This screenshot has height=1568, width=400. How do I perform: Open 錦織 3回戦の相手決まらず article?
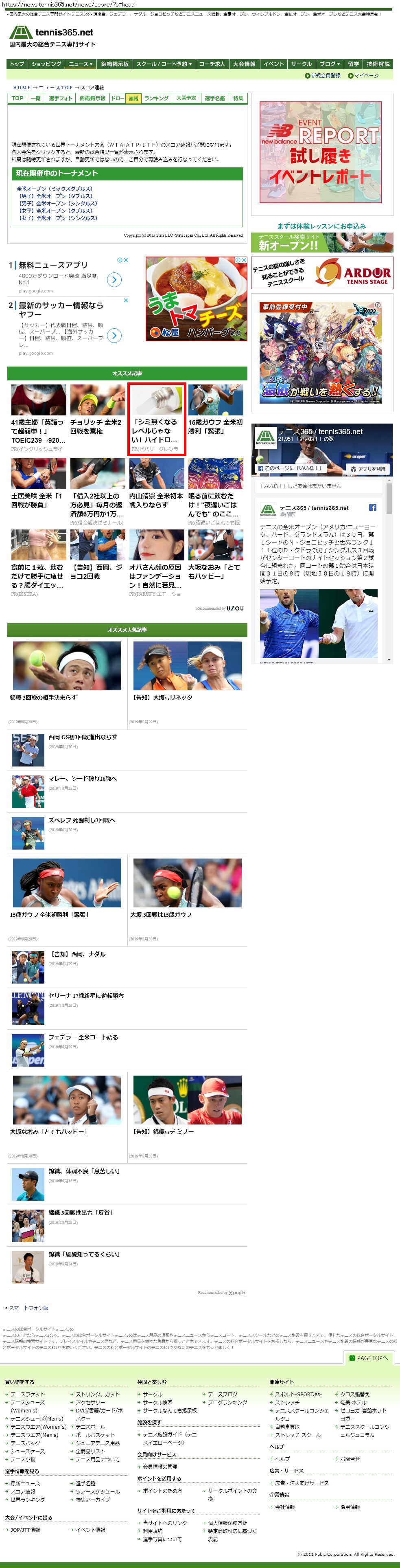[x=43, y=698]
